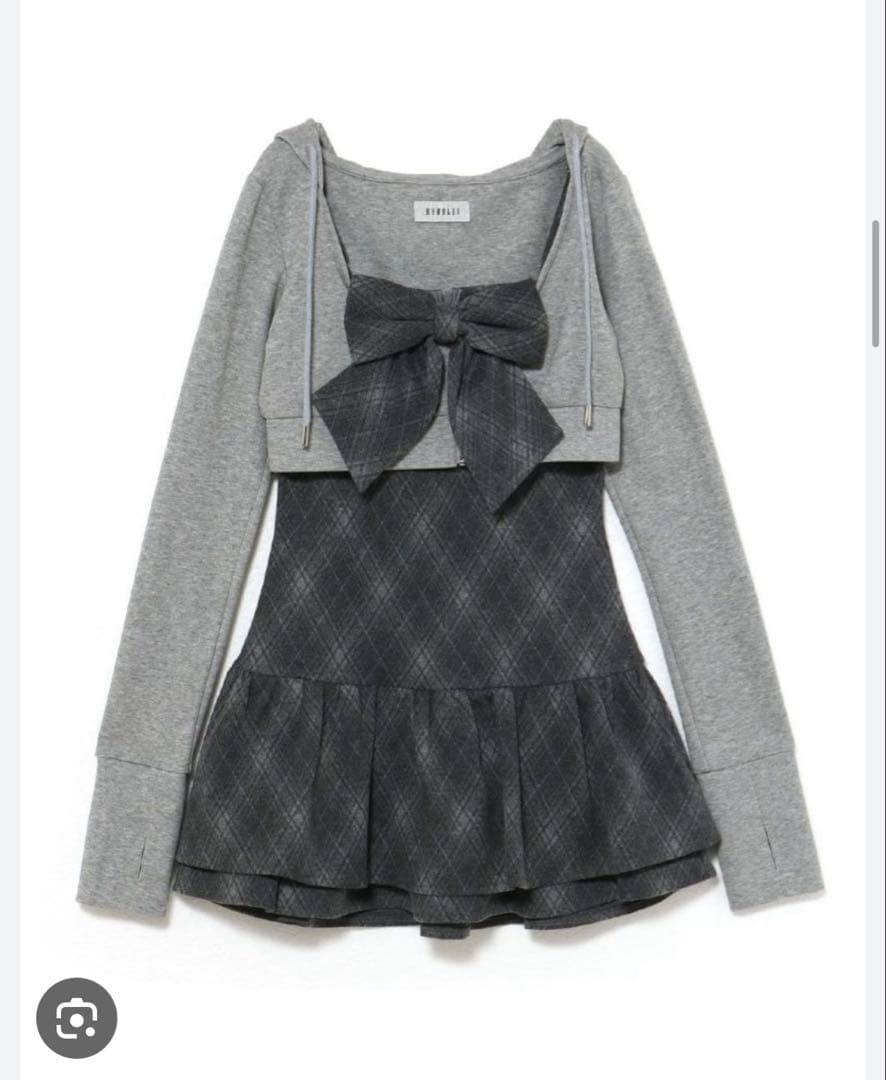Search this image with the Lens icon
The width and height of the screenshot is (886, 1080).
pyautogui.click(x=77, y=1018)
